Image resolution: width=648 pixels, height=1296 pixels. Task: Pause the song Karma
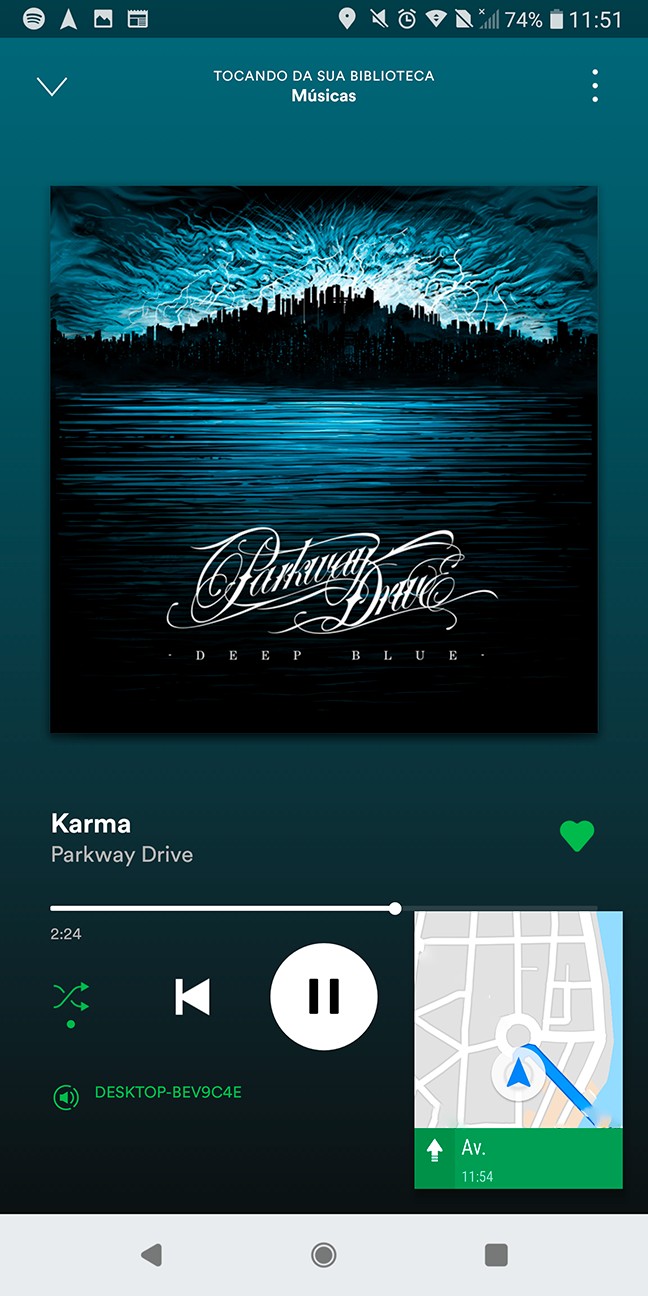[324, 997]
